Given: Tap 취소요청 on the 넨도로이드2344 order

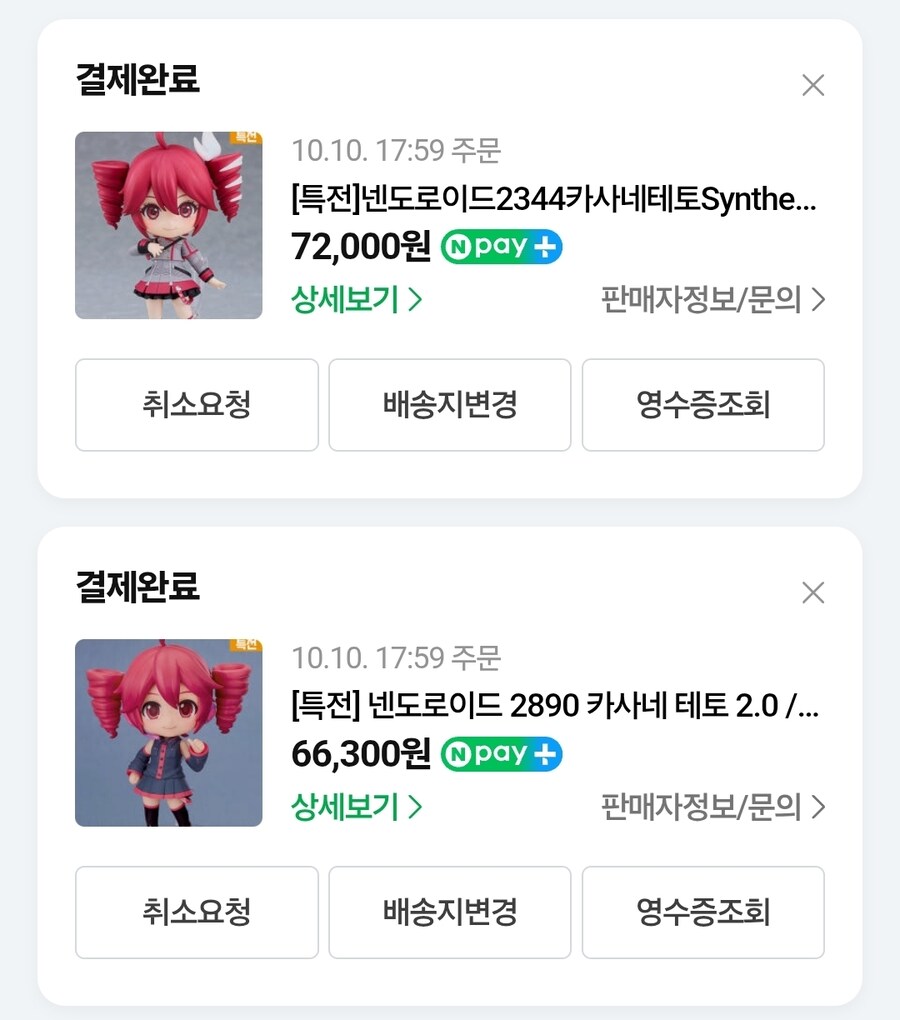Looking at the screenshot, I should click(197, 405).
